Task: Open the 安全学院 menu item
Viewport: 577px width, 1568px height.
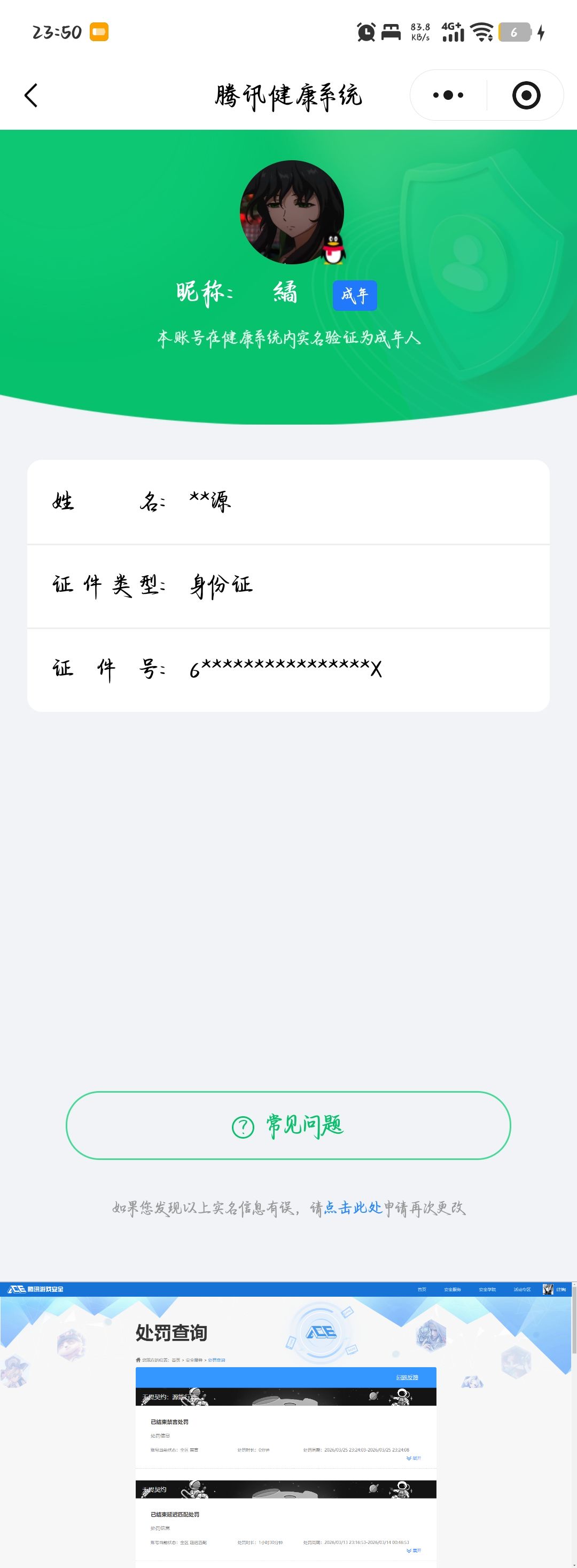Action: (x=488, y=1290)
